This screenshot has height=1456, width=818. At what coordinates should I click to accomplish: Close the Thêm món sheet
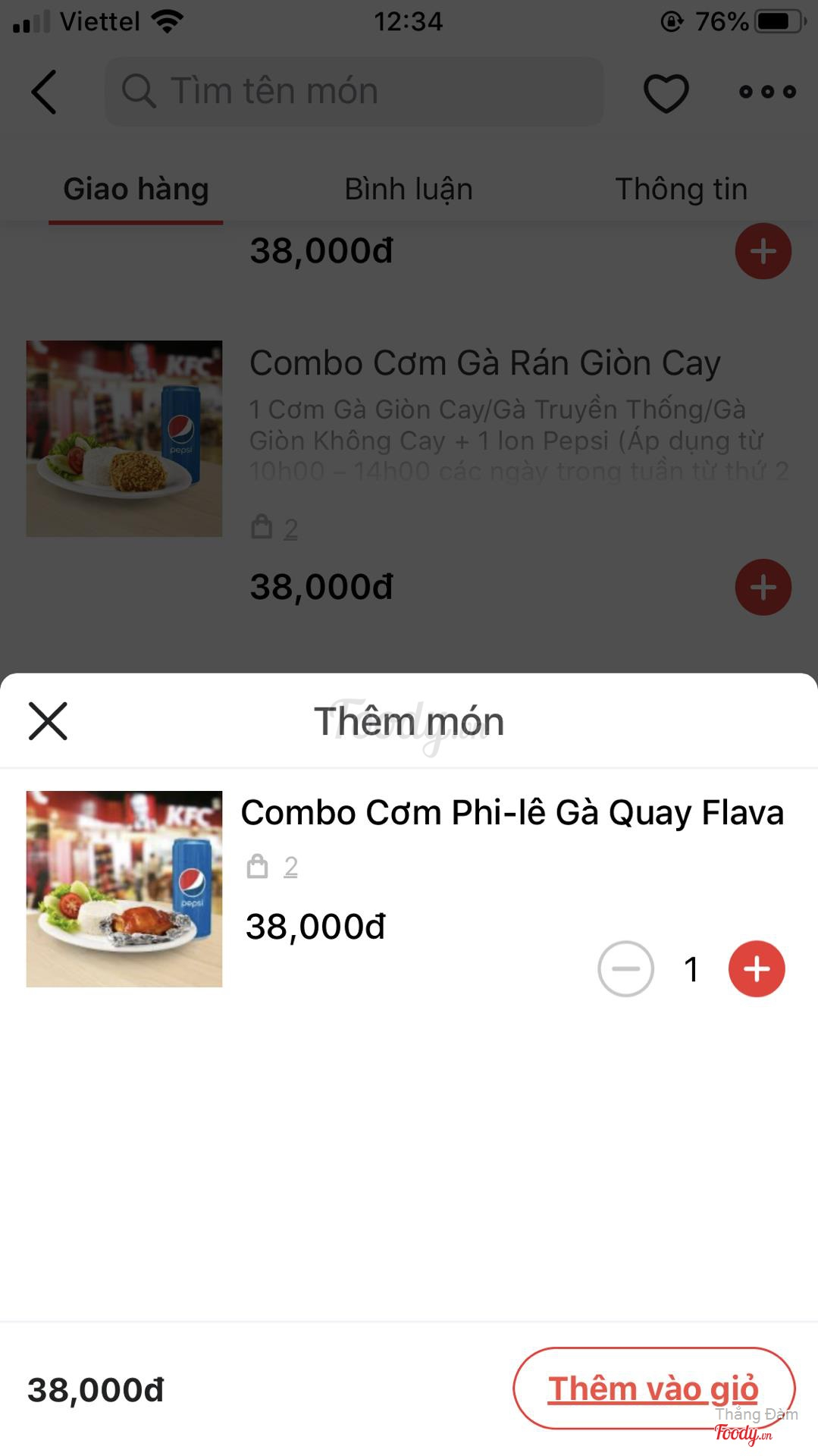(x=48, y=720)
